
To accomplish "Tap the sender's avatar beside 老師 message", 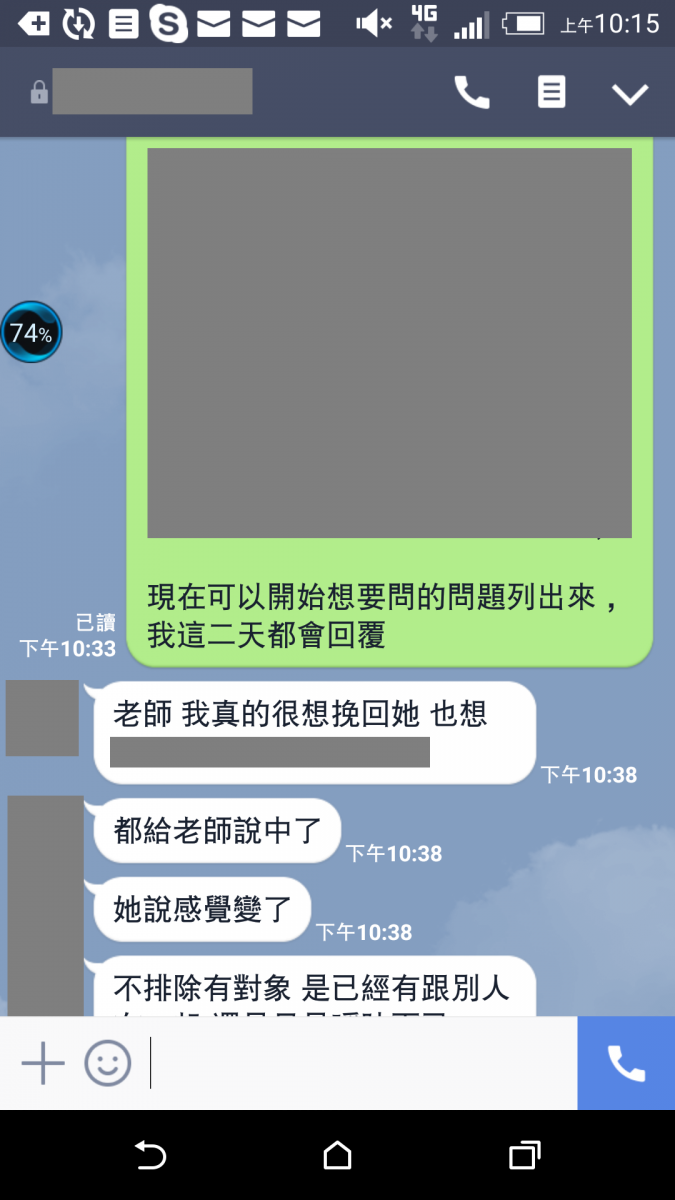I will click(42, 718).
